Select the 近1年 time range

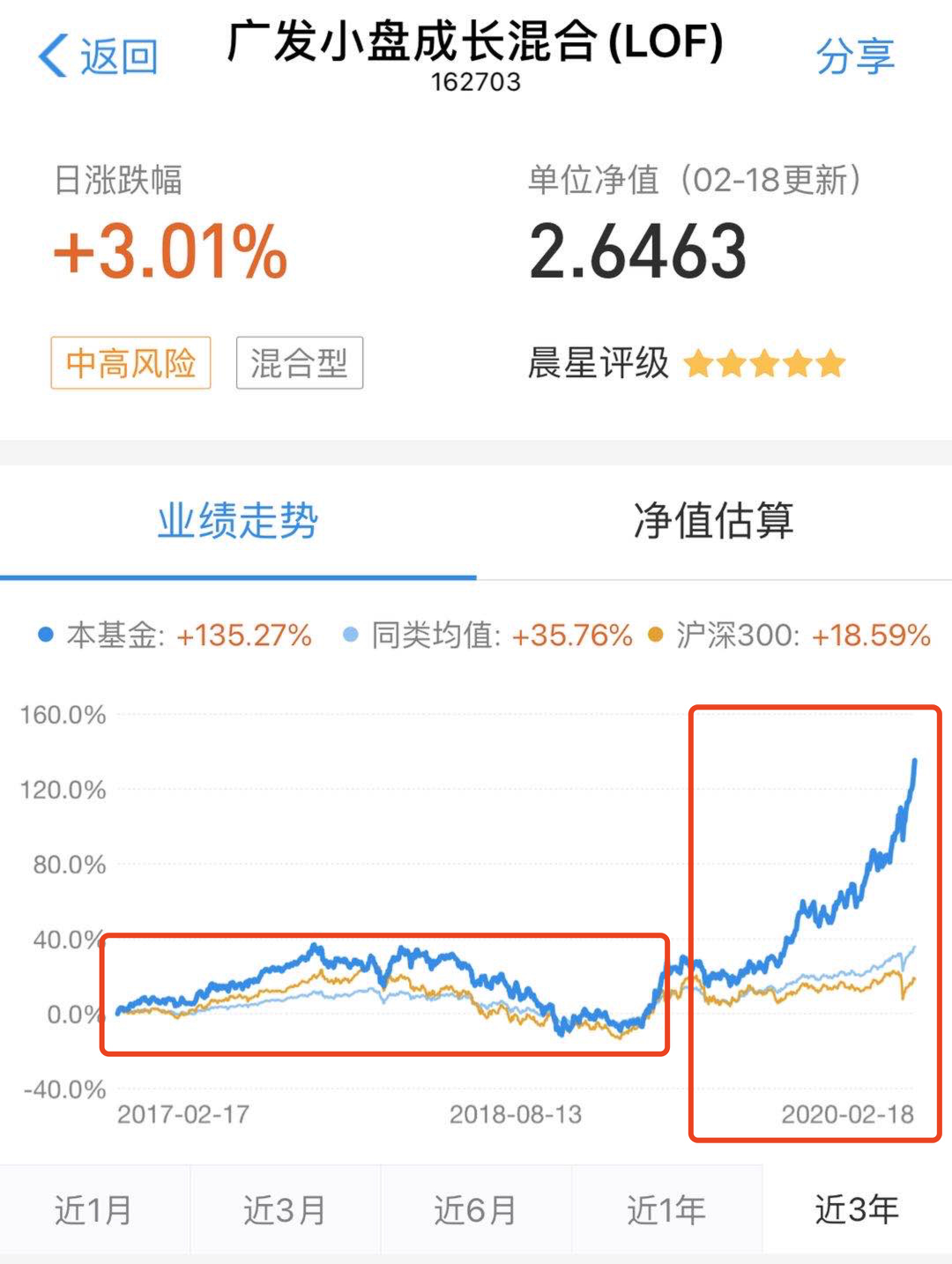click(x=666, y=1209)
